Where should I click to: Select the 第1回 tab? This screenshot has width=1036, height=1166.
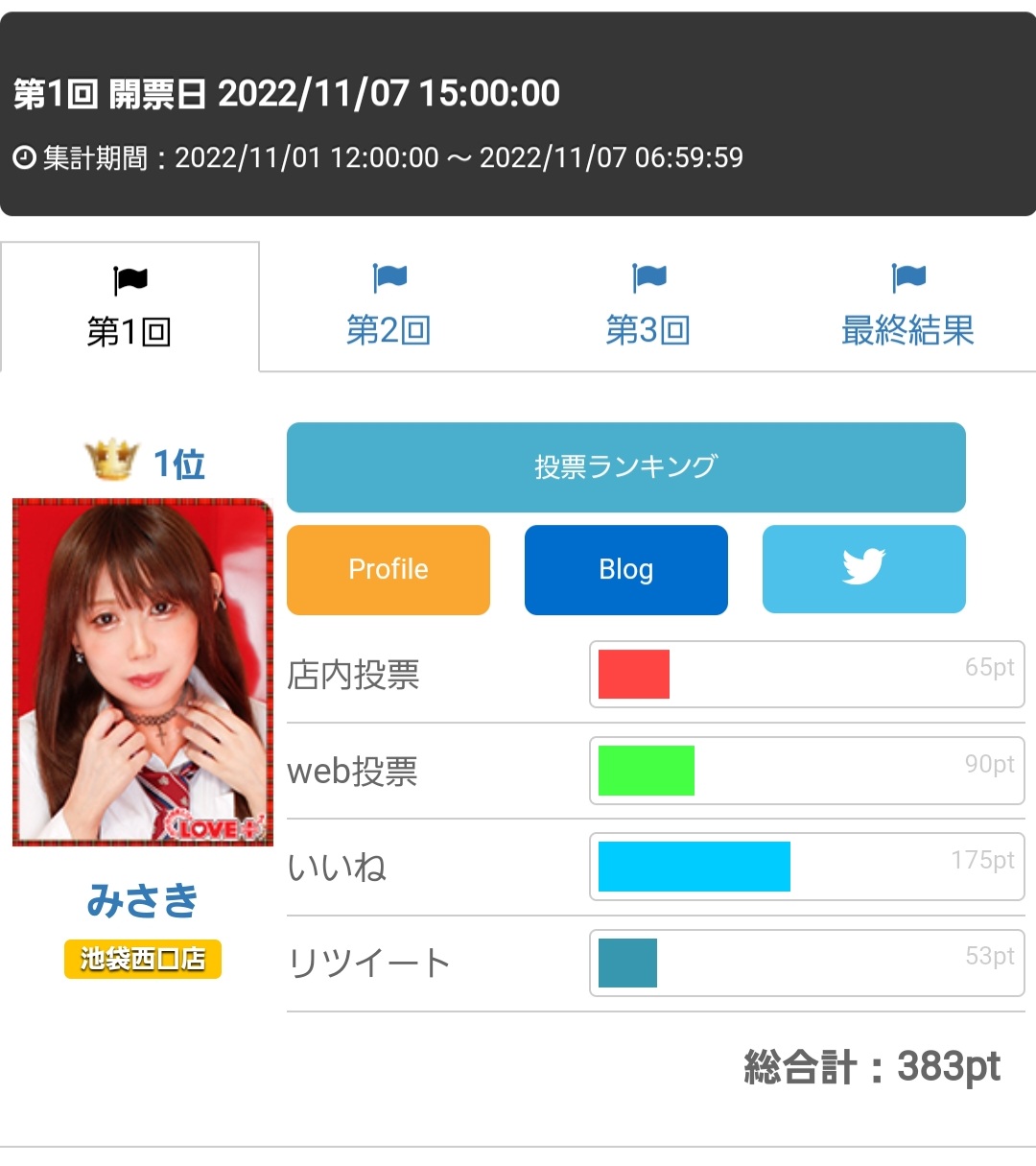coord(129,307)
